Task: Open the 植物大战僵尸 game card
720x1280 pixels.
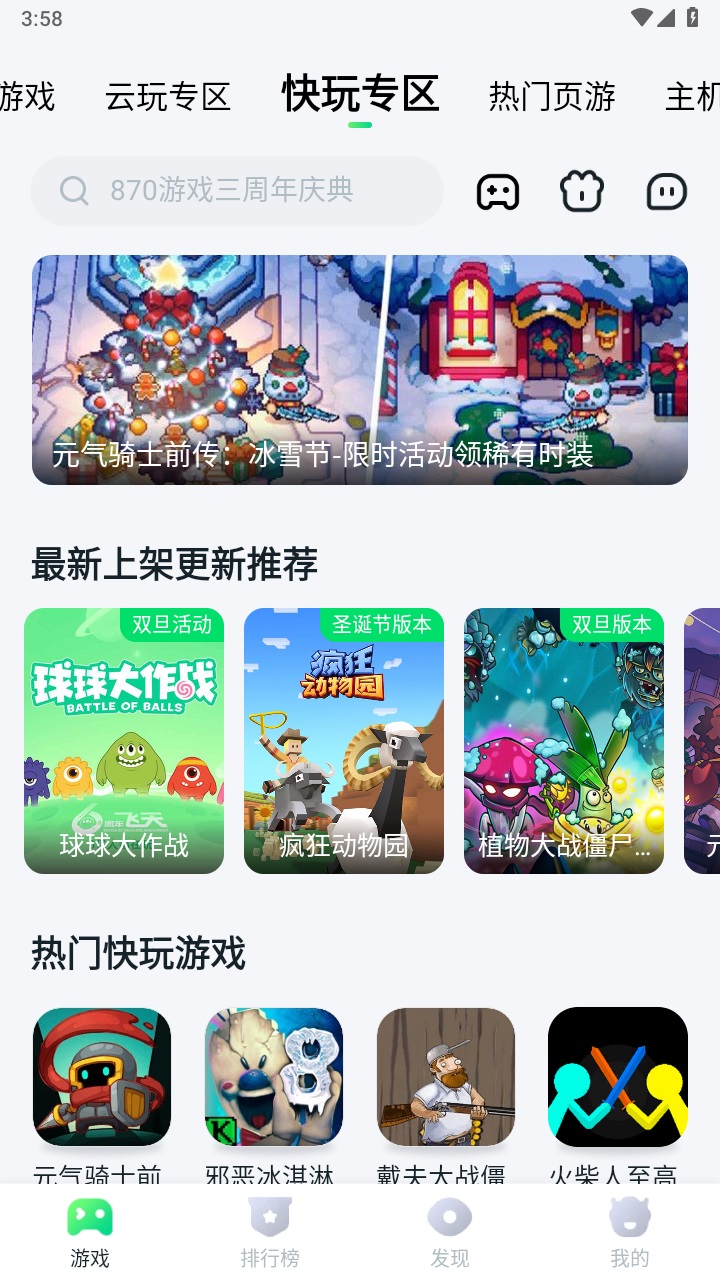Action: click(x=563, y=740)
